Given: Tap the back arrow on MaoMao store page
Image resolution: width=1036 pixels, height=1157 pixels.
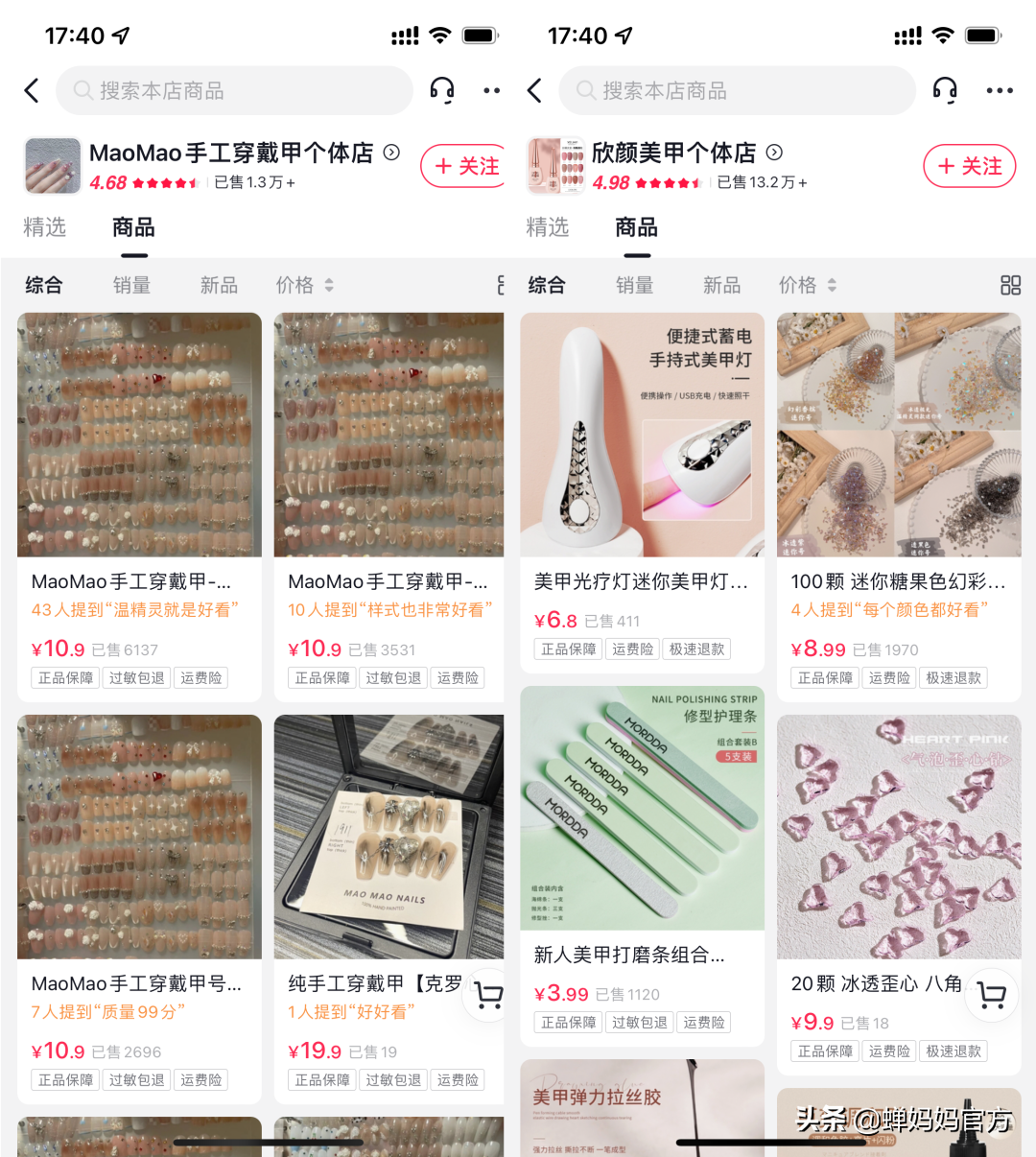Looking at the screenshot, I should [31, 90].
